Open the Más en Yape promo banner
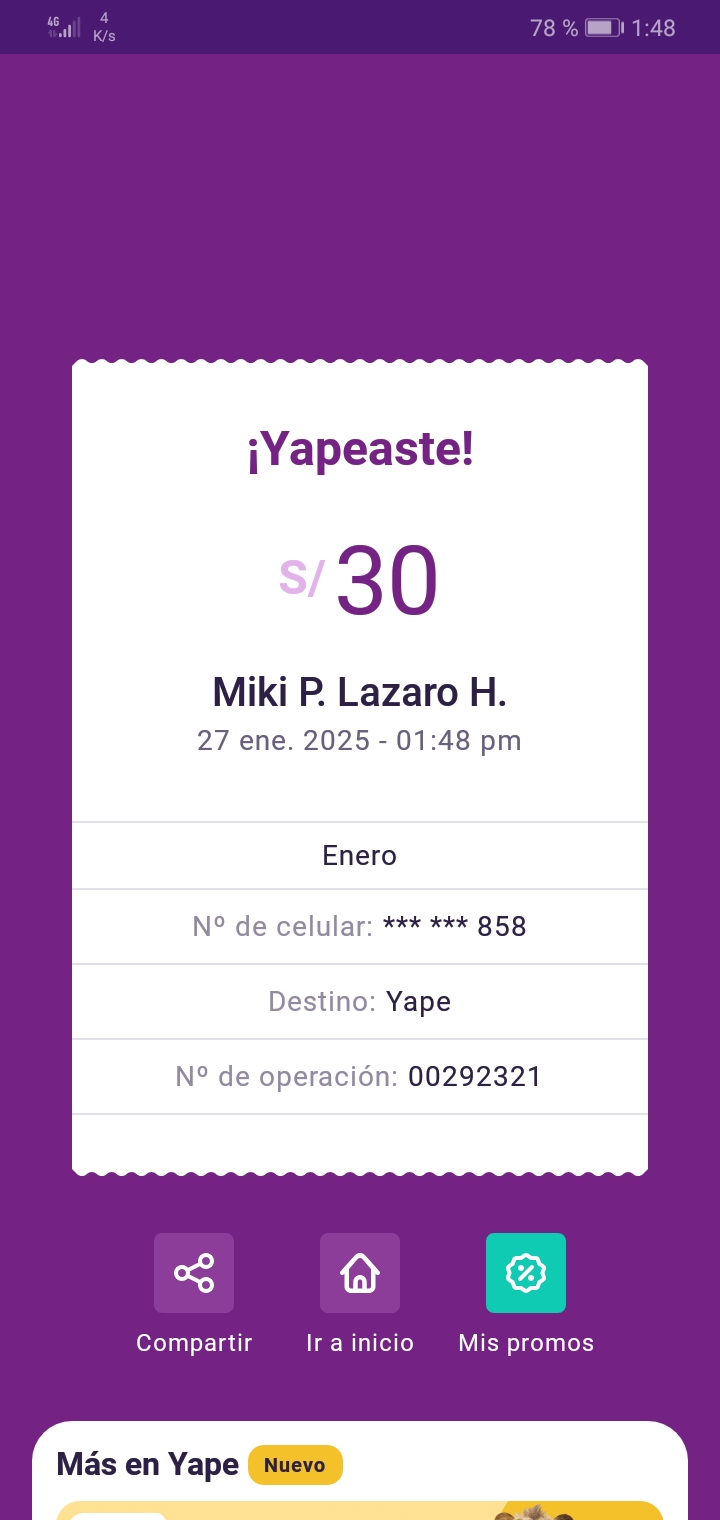Viewport: 720px width, 1520px height. [x=360, y=1509]
